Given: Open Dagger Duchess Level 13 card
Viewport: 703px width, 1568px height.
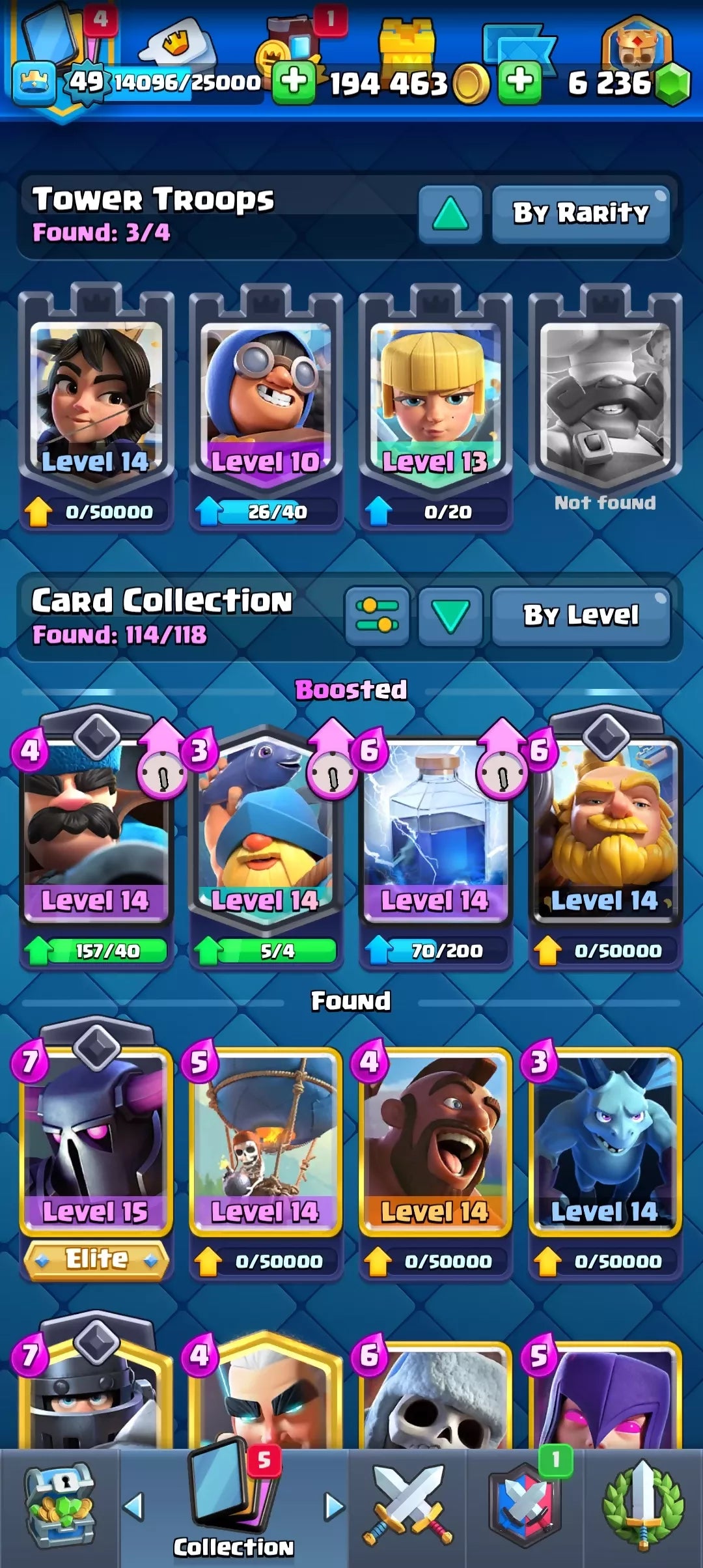Looking at the screenshot, I should [x=435, y=407].
